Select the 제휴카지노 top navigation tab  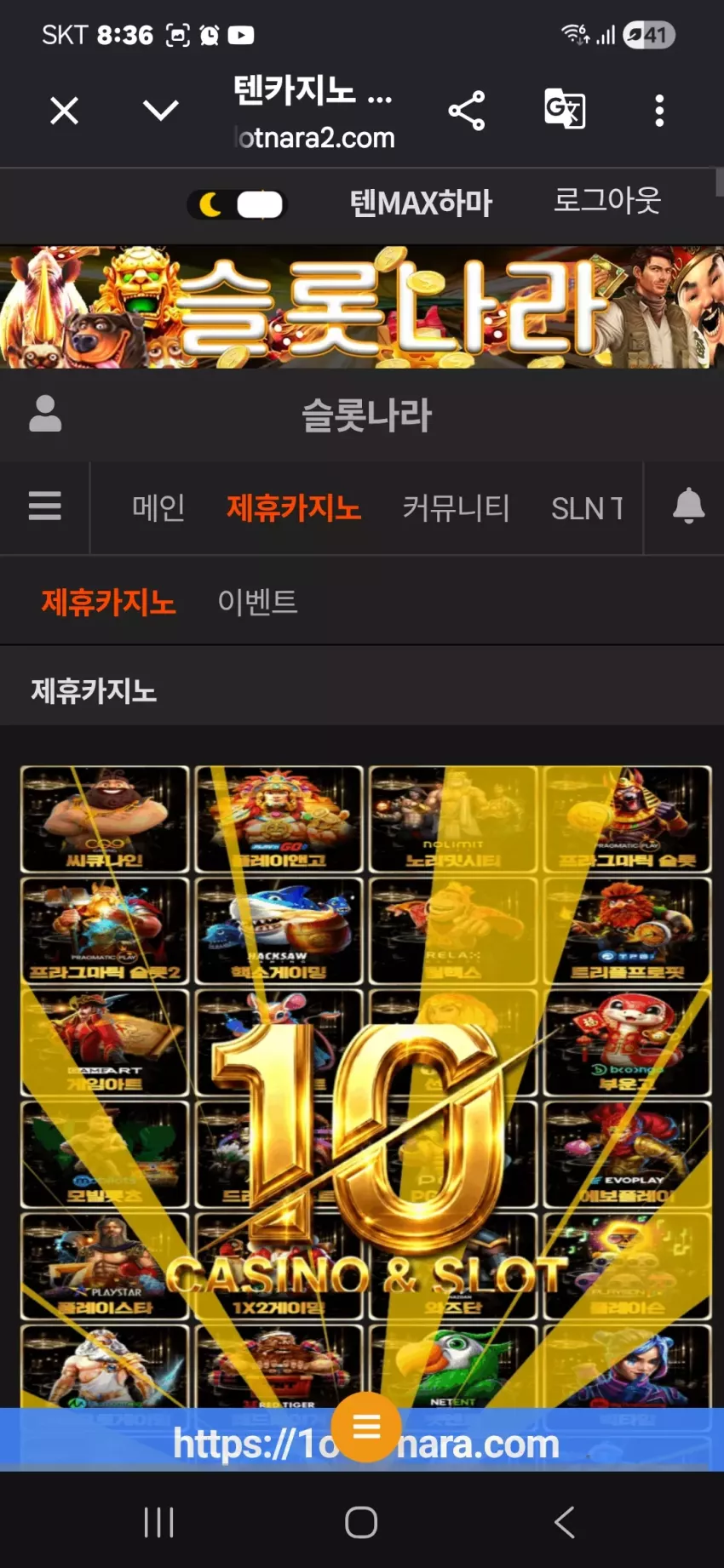coord(294,508)
